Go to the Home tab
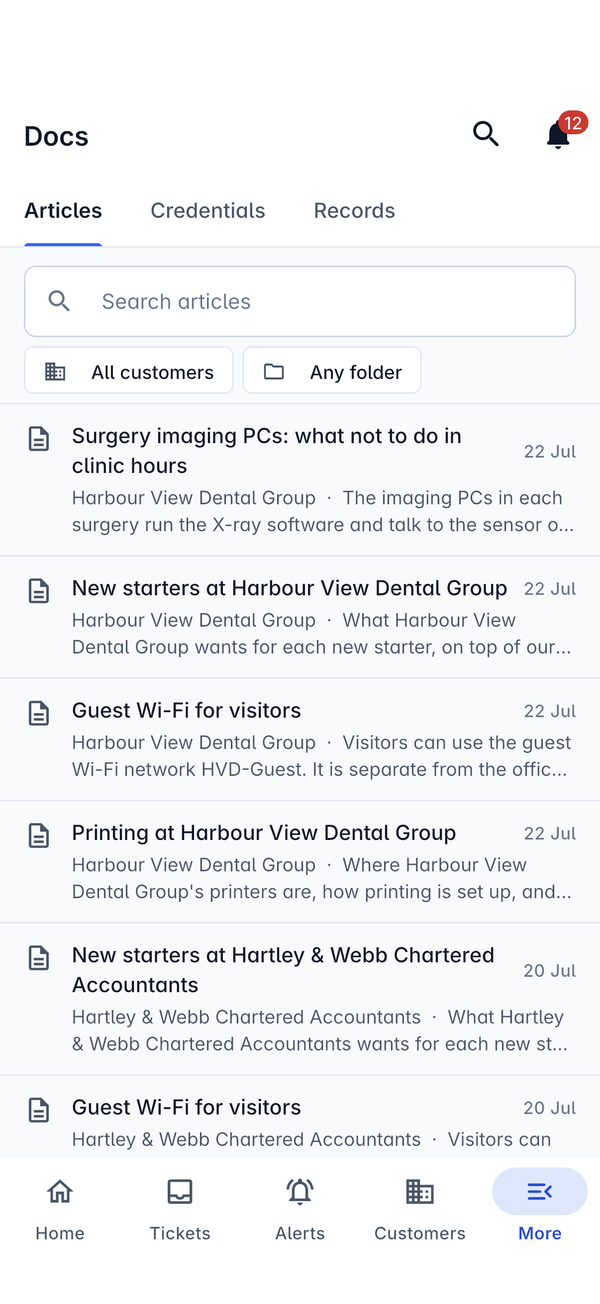 [60, 1208]
